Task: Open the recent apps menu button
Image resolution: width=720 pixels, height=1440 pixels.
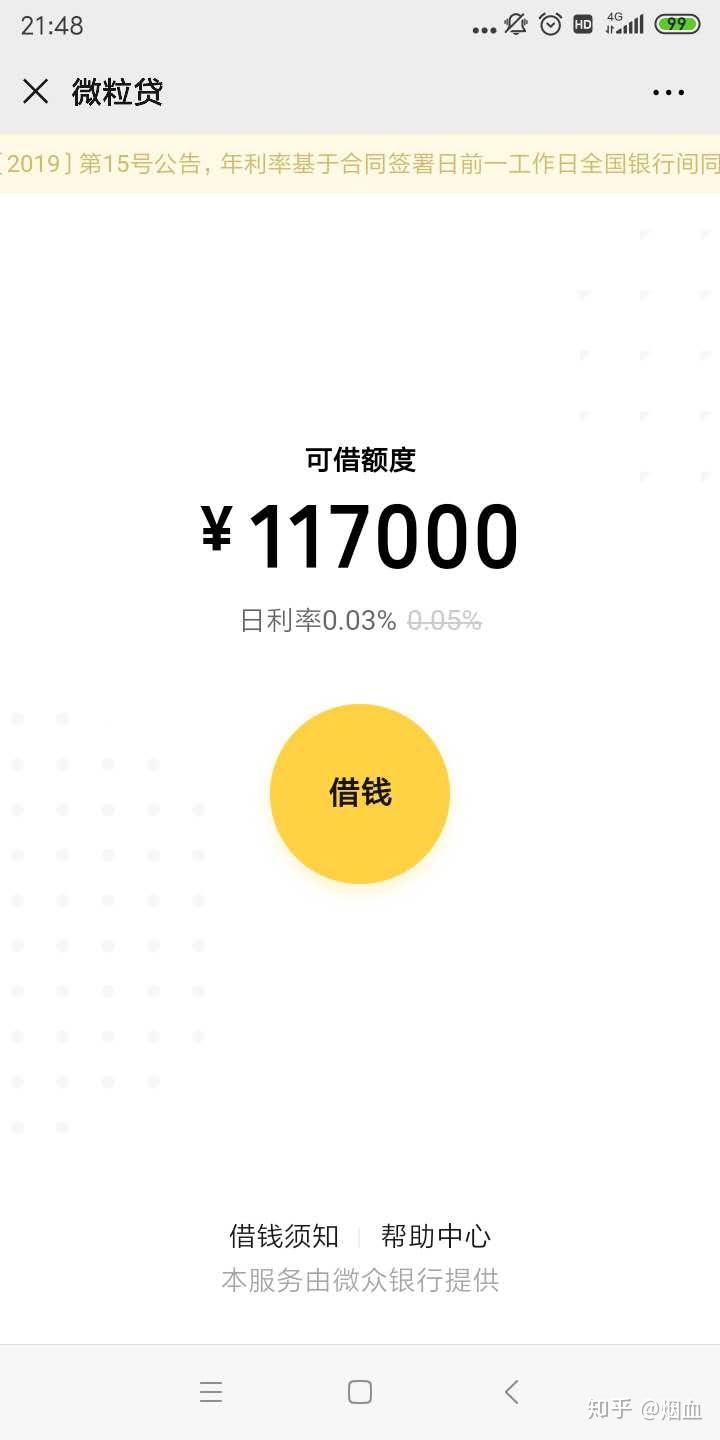Action: pos(210,1392)
